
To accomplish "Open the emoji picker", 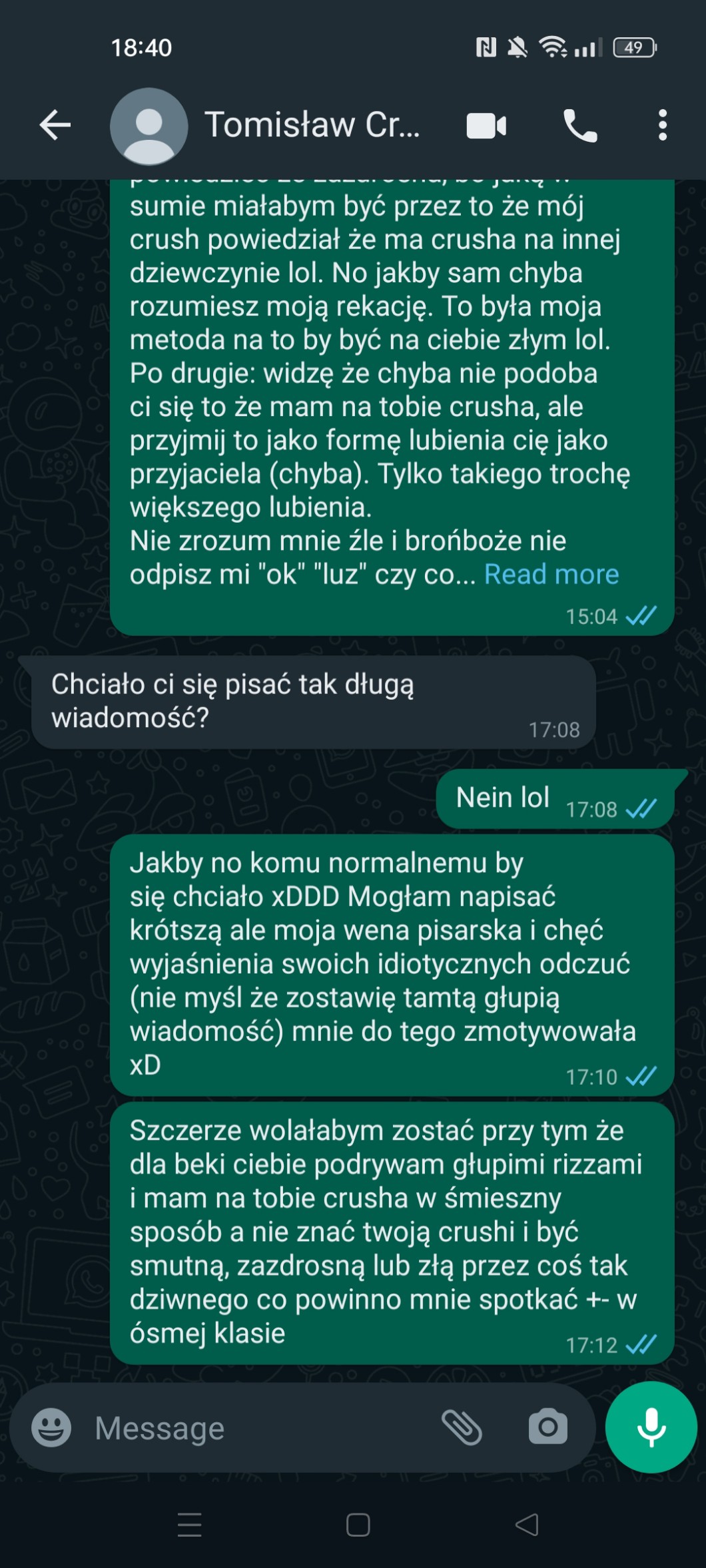I will pyautogui.click(x=51, y=1428).
